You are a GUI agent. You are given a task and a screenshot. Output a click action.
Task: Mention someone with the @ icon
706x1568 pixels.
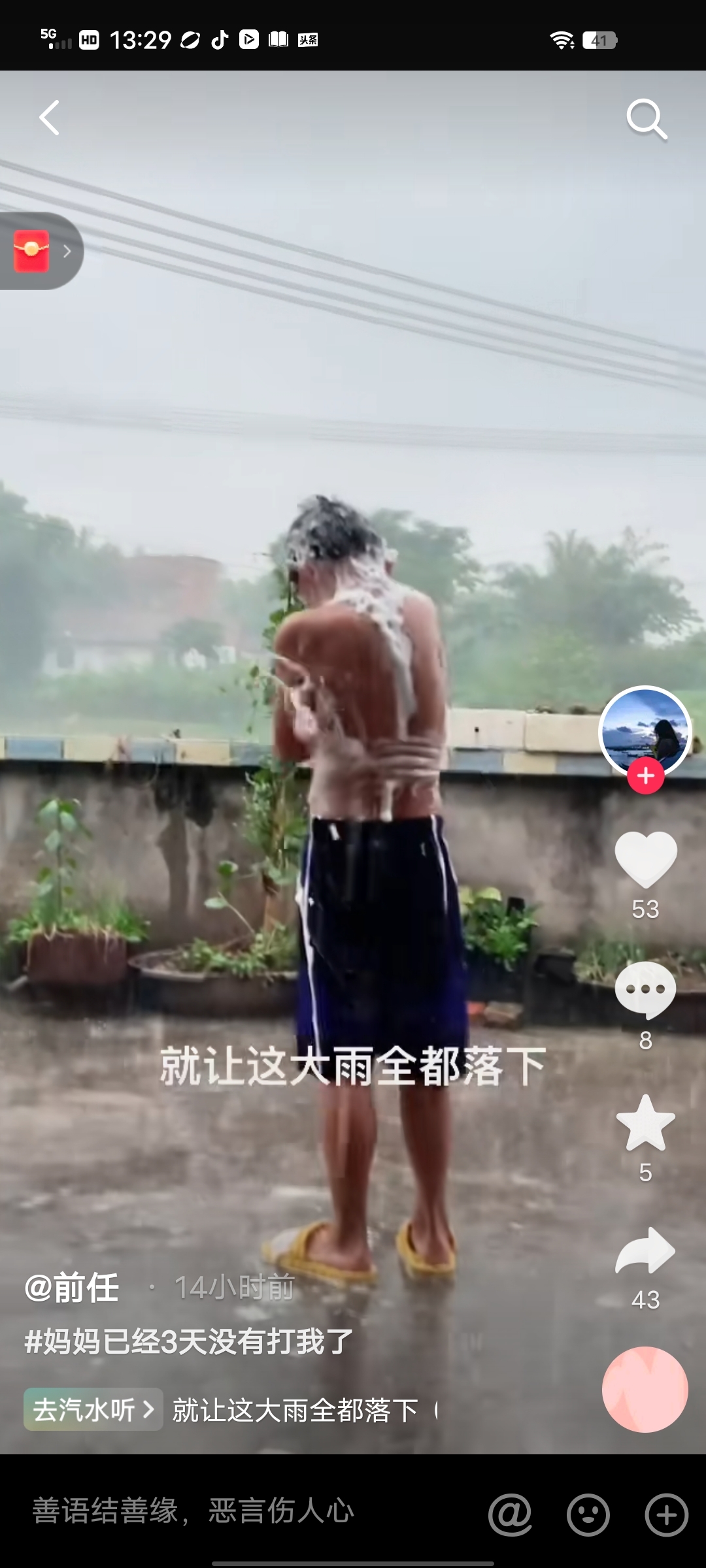(510, 1514)
